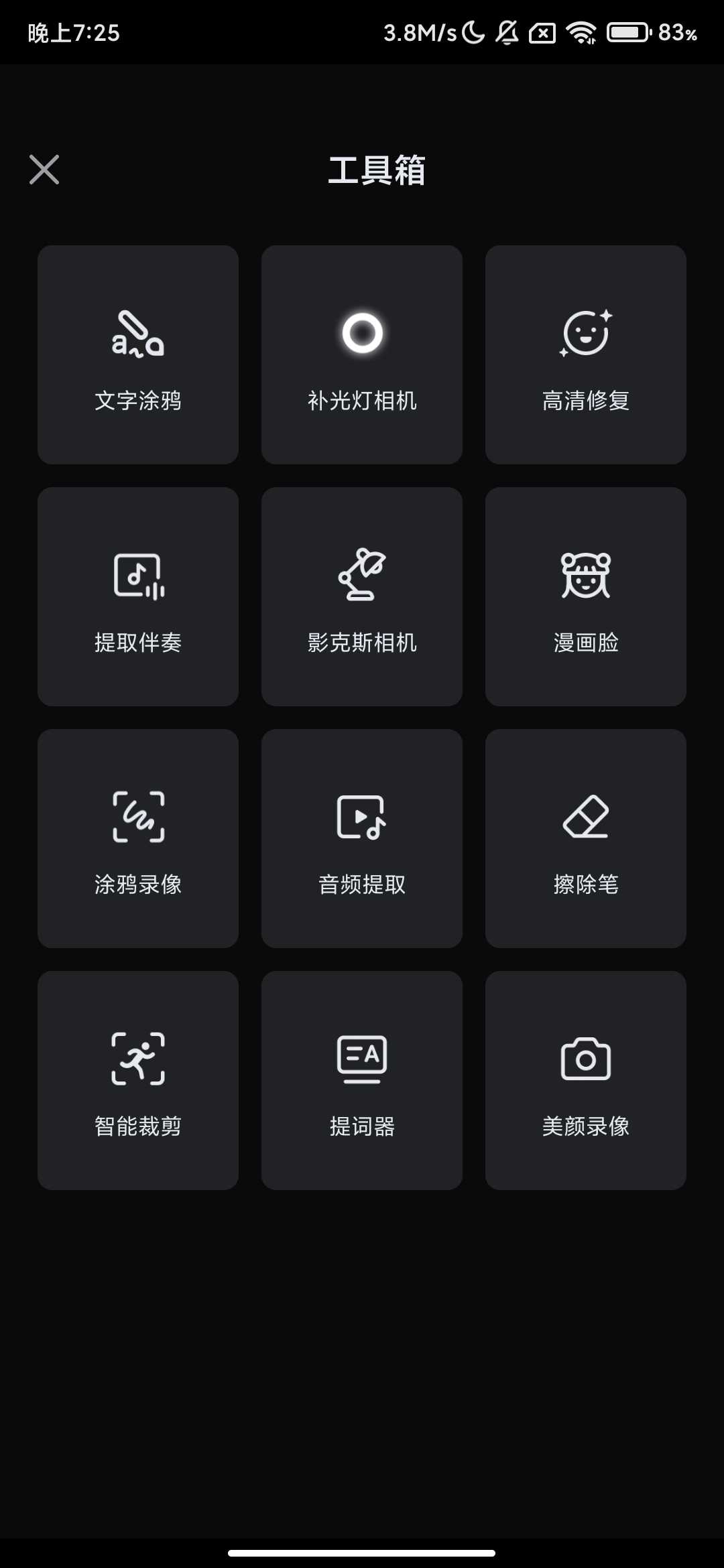
Task: Tap the camera icon above 美颜录像
Action: pos(585,1057)
